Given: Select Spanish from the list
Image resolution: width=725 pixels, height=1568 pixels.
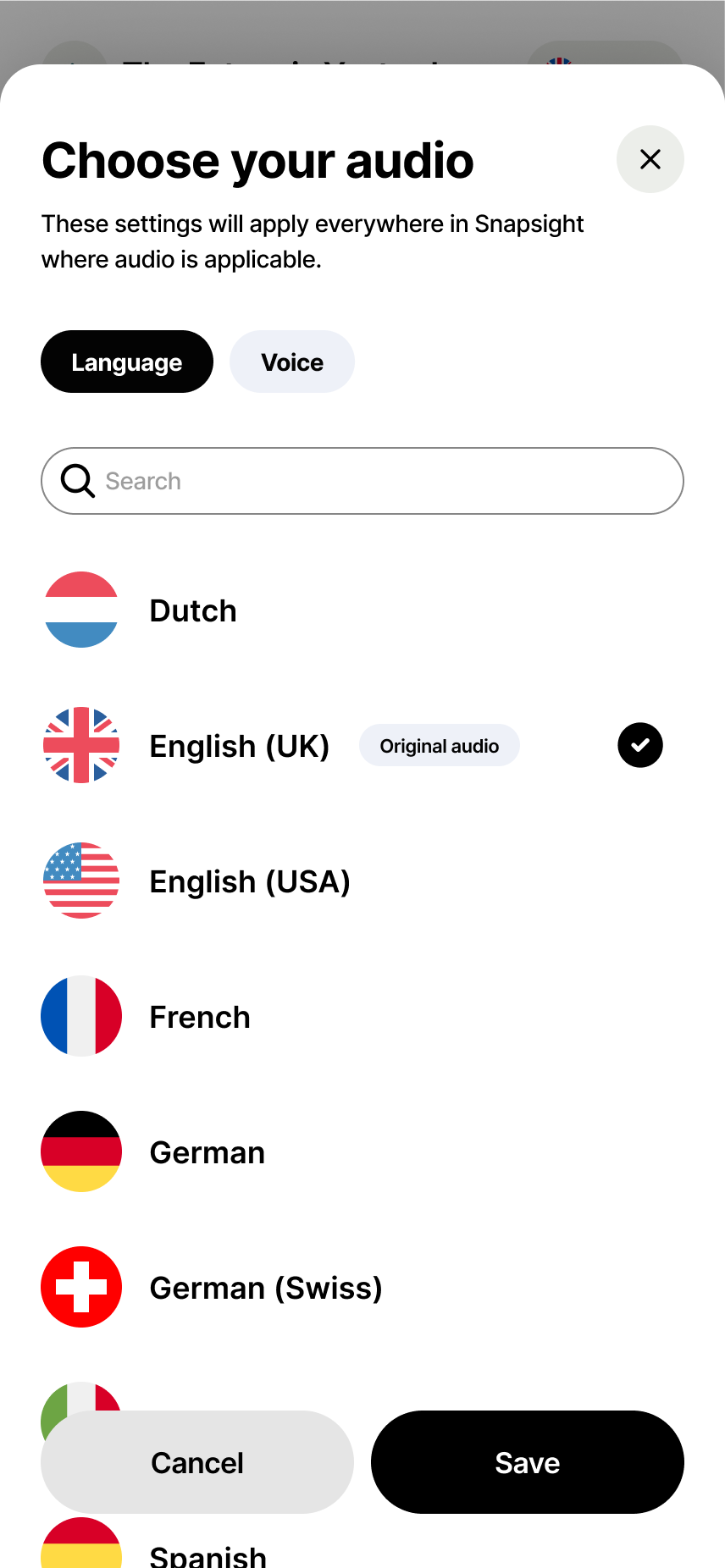Looking at the screenshot, I should (x=208, y=1553).
